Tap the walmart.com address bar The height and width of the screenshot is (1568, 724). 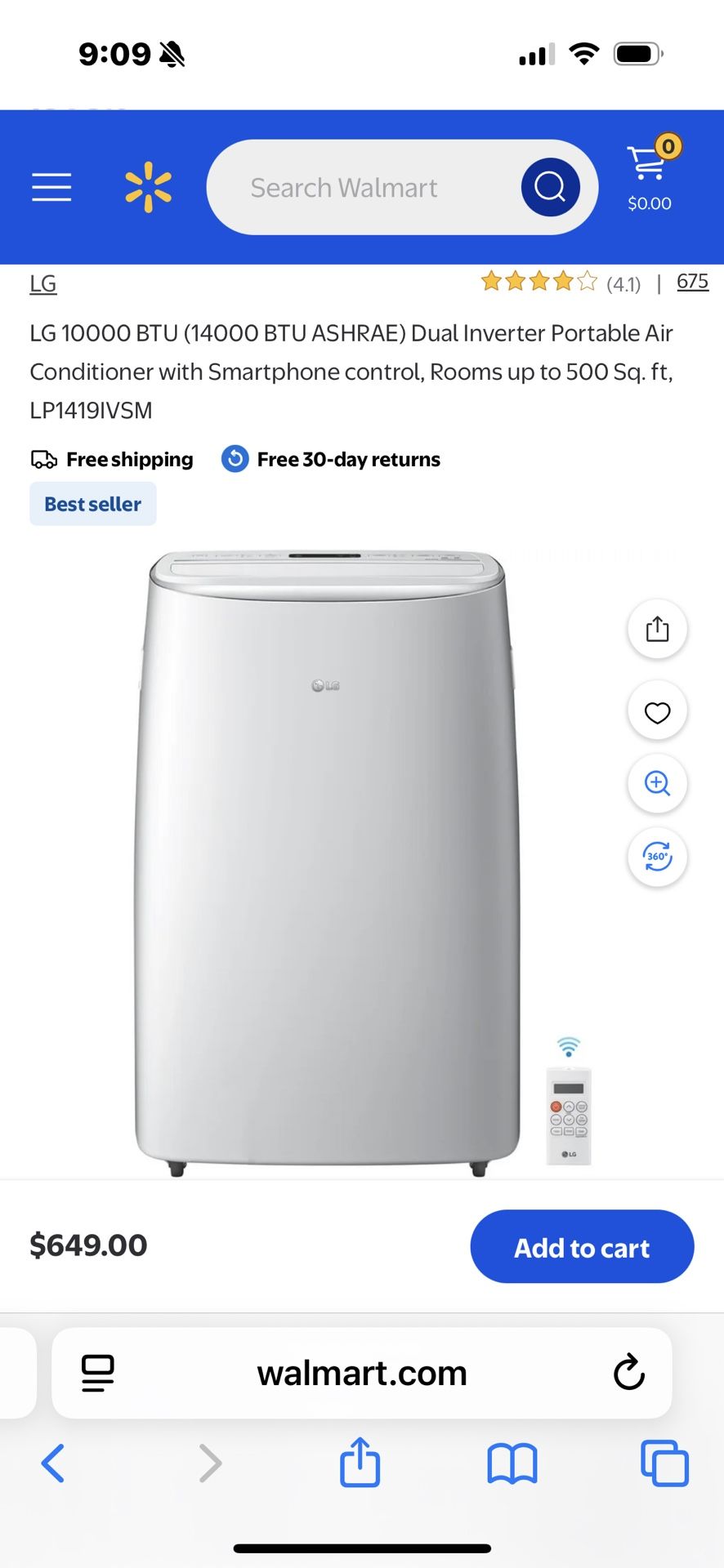coord(361,1373)
